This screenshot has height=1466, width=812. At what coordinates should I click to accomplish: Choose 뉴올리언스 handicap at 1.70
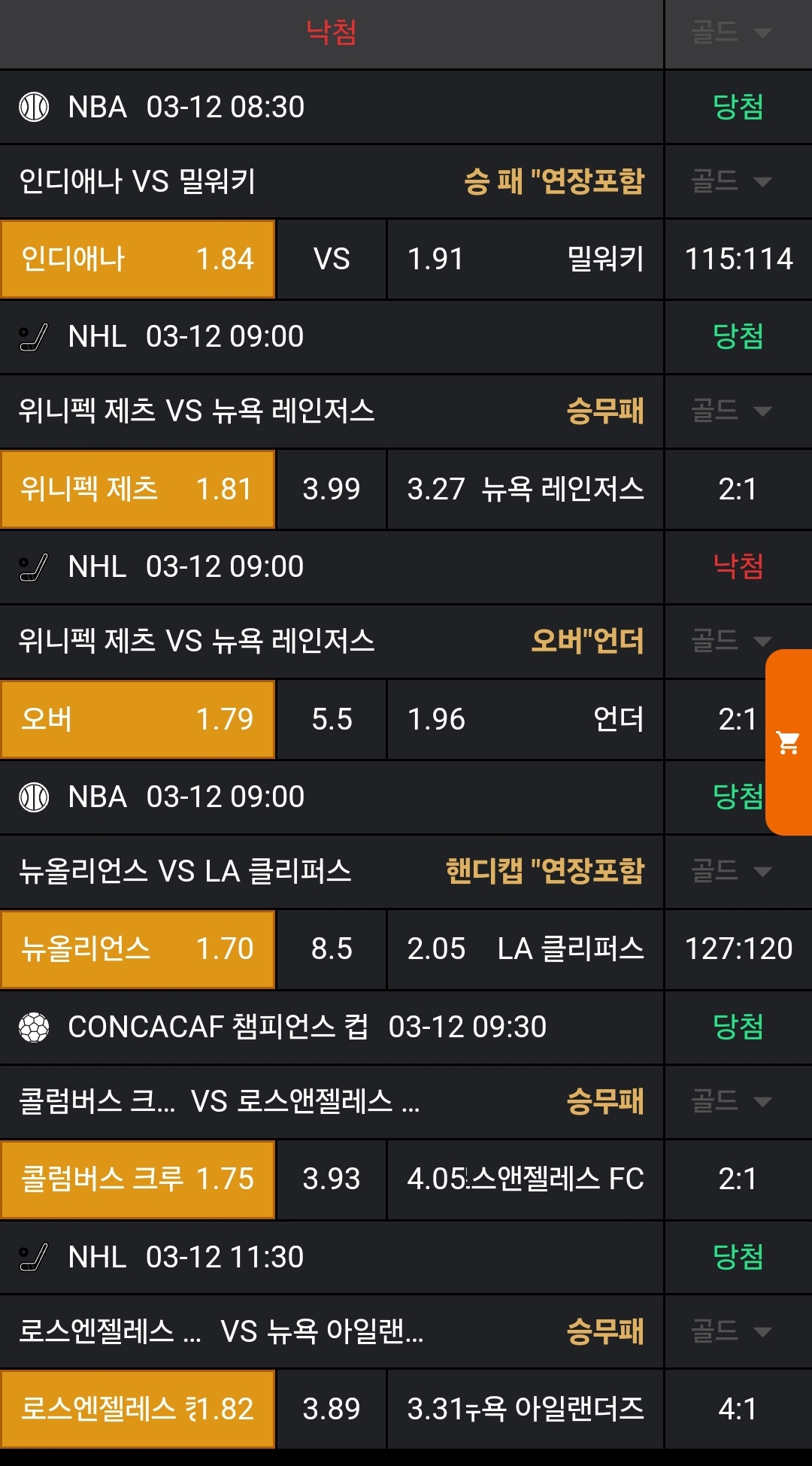tap(138, 948)
